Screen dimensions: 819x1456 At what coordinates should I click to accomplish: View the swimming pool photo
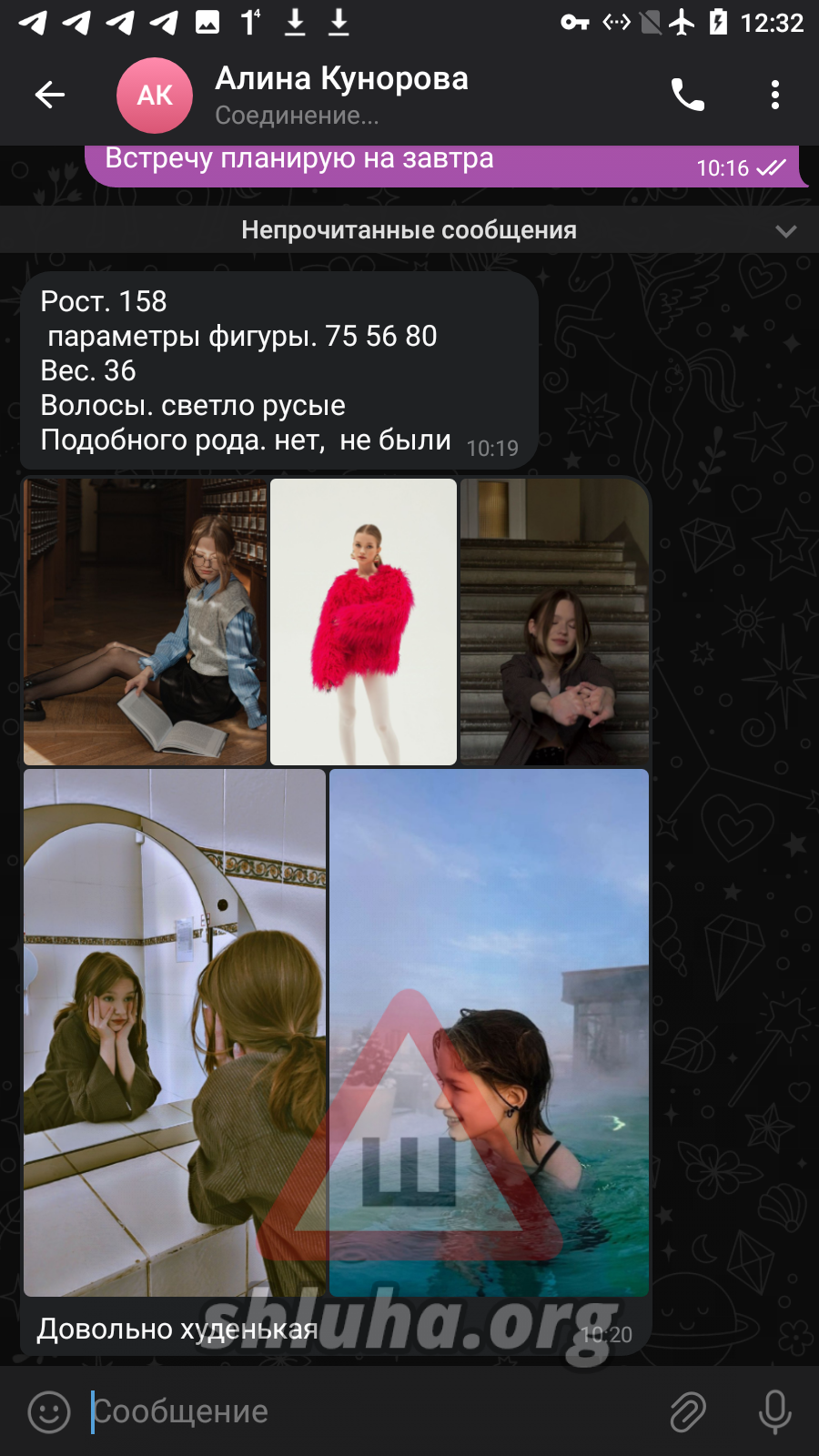point(489,1032)
